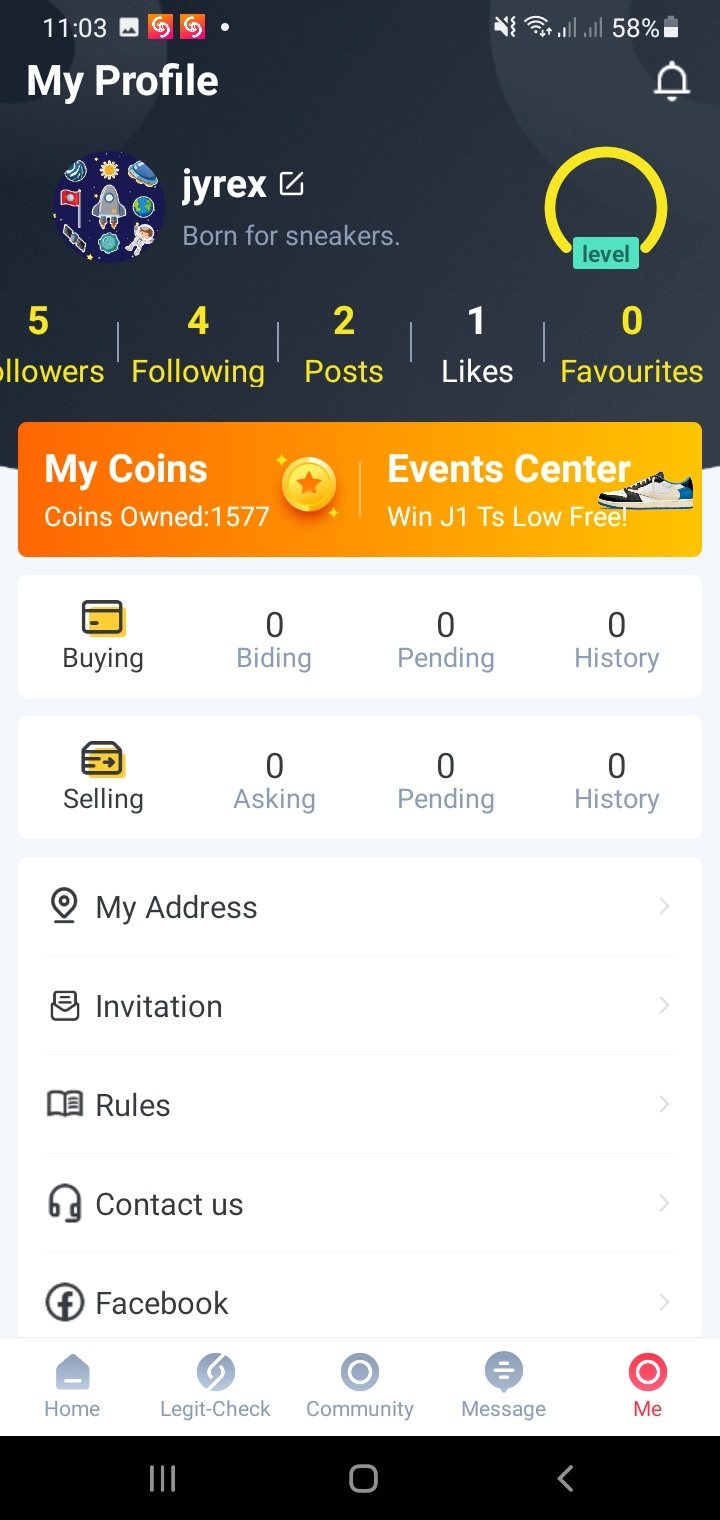Screen dimensions: 720x1520
Task: Switch to the Message tab
Action: coord(503,1386)
